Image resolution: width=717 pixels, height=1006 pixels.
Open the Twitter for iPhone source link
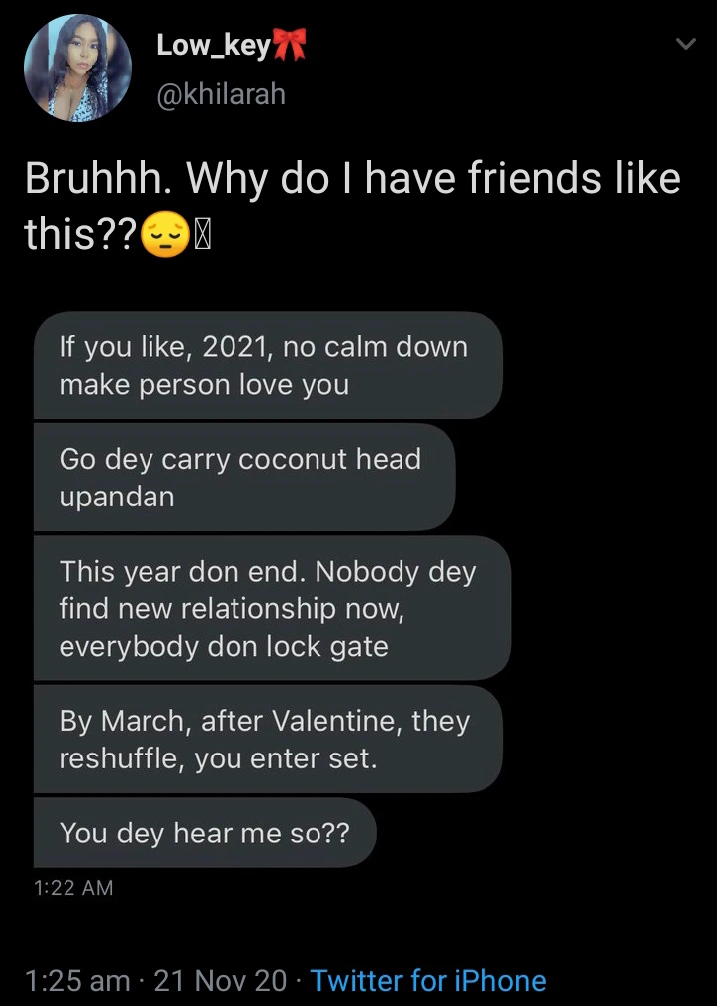428,980
